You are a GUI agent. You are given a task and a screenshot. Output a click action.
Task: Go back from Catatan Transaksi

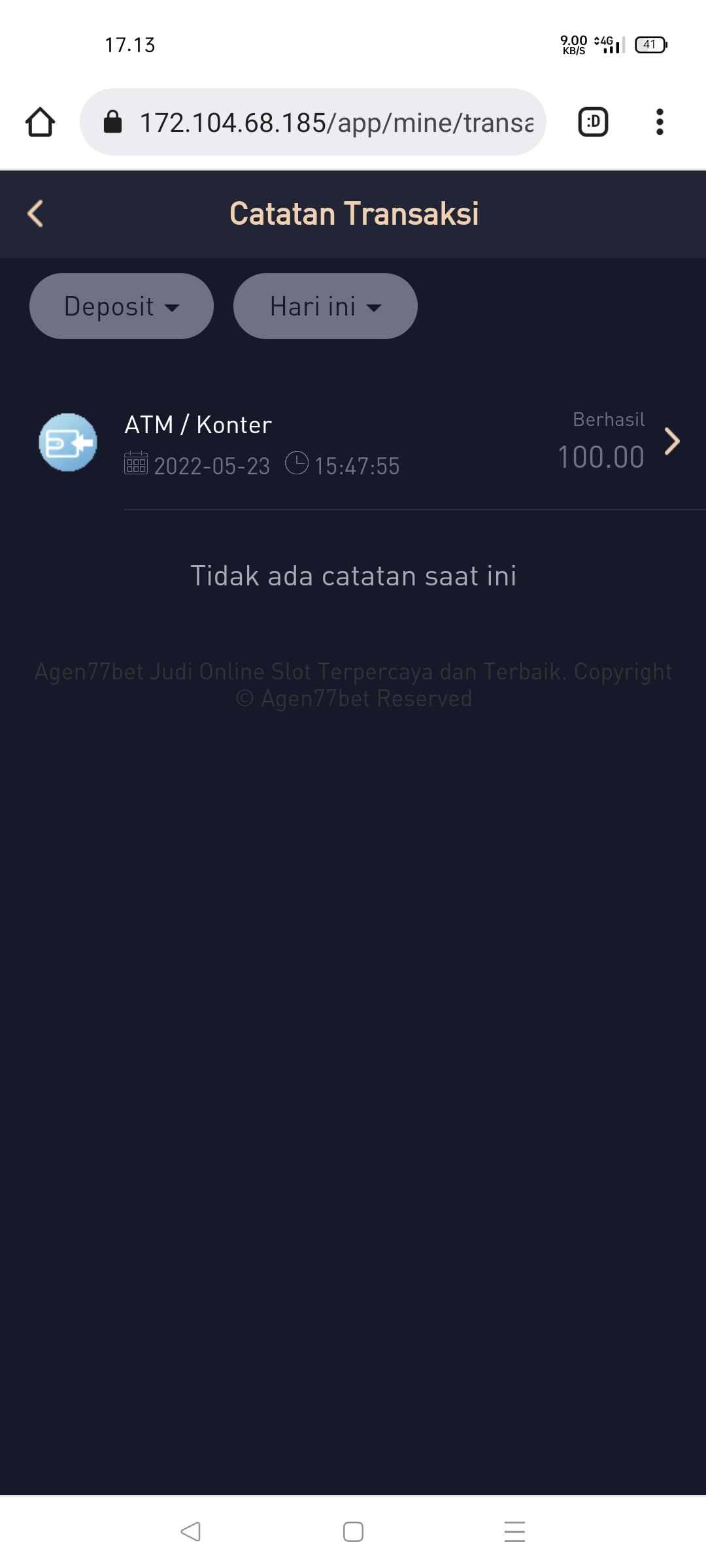[x=35, y=214]
